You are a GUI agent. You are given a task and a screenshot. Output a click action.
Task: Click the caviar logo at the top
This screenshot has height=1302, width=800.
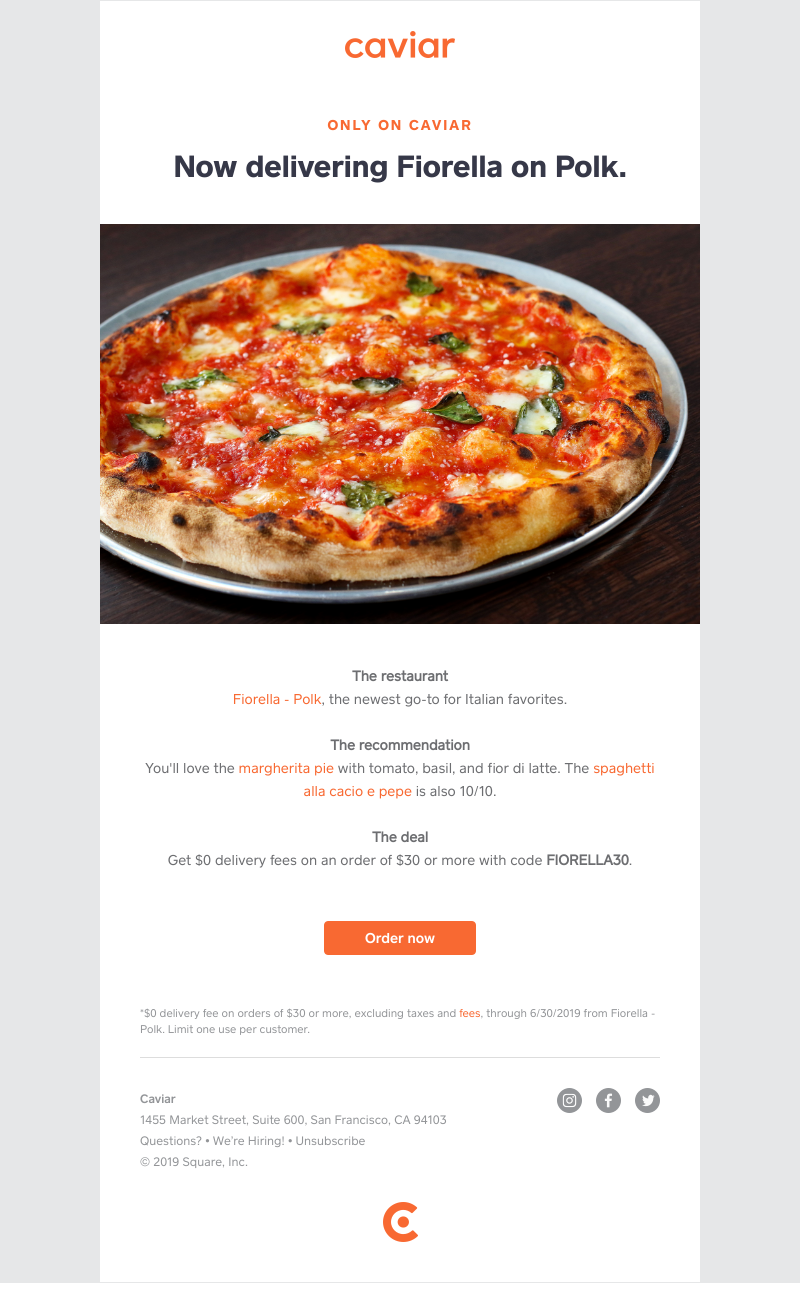pyautogui.click(x=400, y=46)
